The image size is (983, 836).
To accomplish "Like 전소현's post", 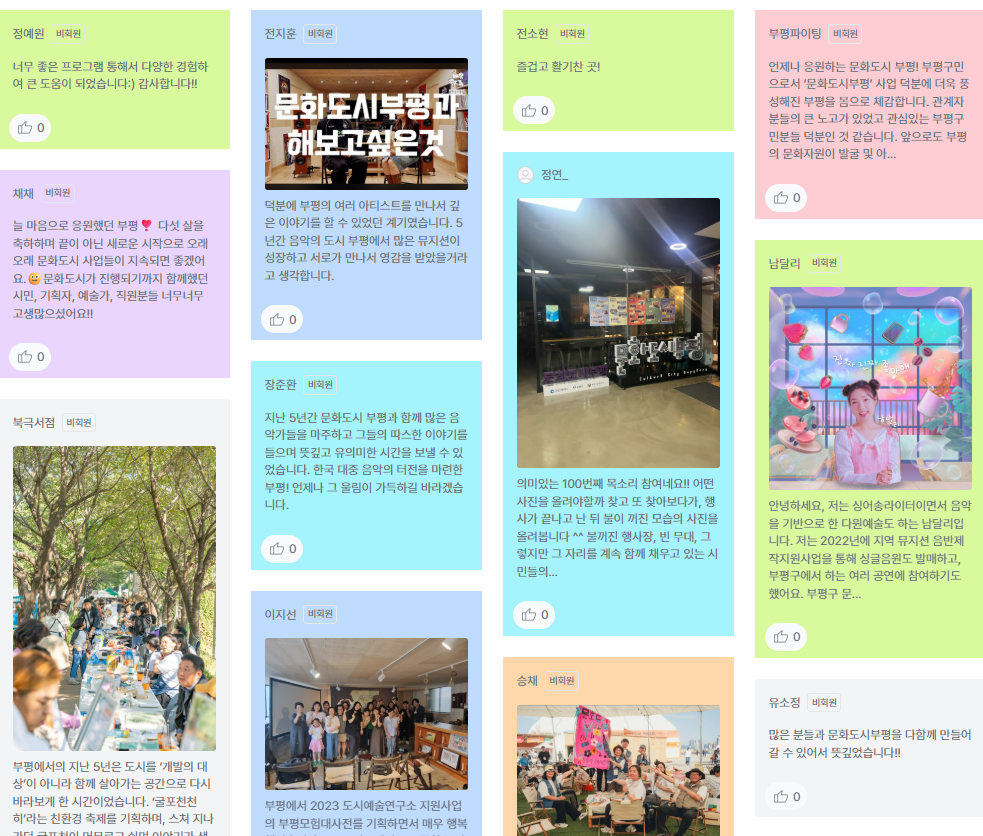I will [534, 111].
